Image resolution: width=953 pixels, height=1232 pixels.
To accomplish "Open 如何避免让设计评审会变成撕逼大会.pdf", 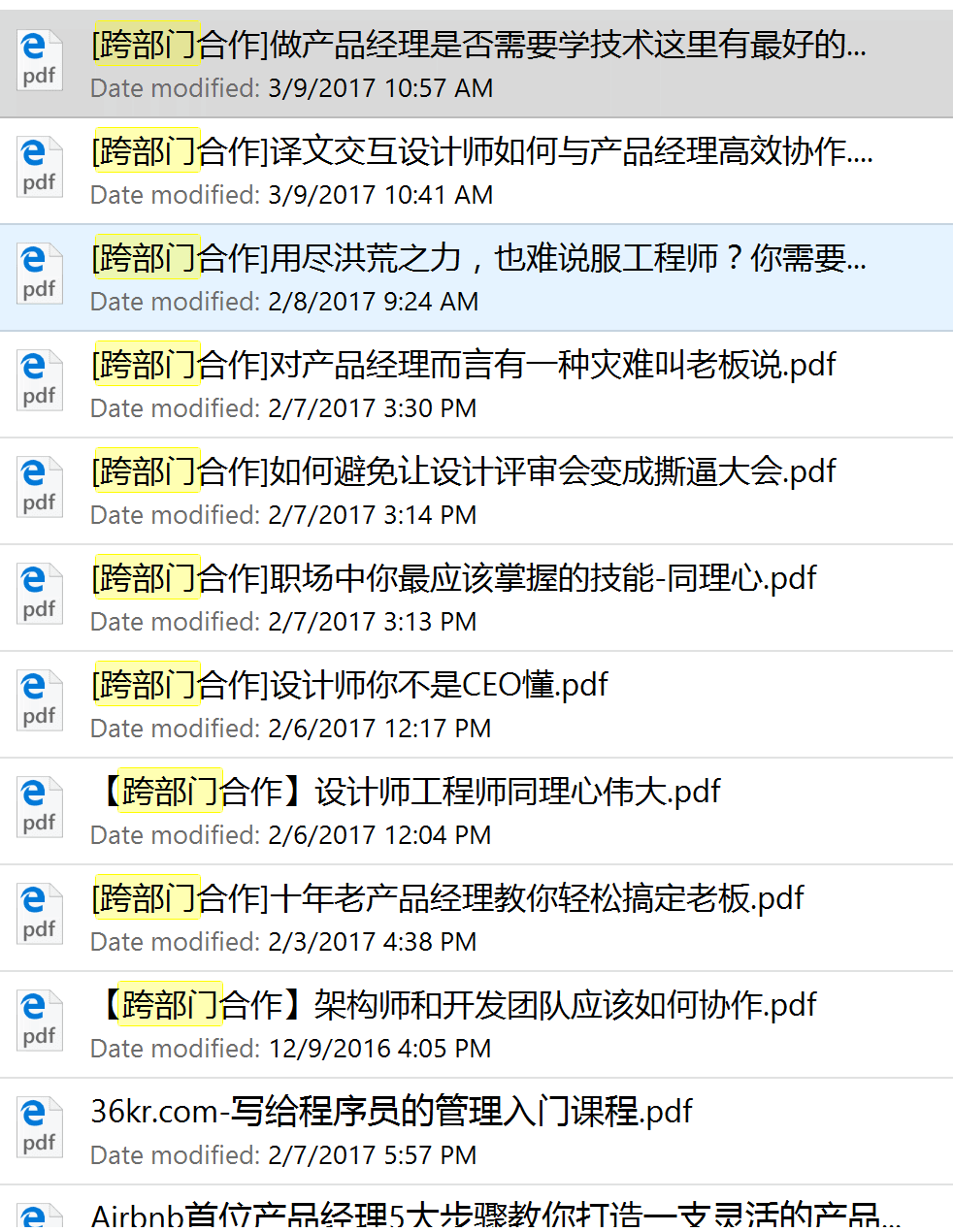I will 463,472.
